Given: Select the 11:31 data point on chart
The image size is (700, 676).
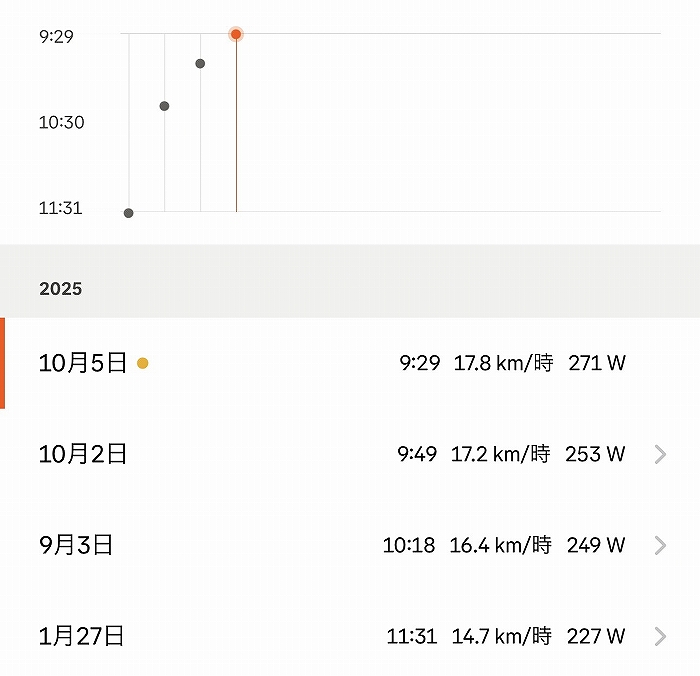Looking at the screenshot, I should tap(129, 213).
